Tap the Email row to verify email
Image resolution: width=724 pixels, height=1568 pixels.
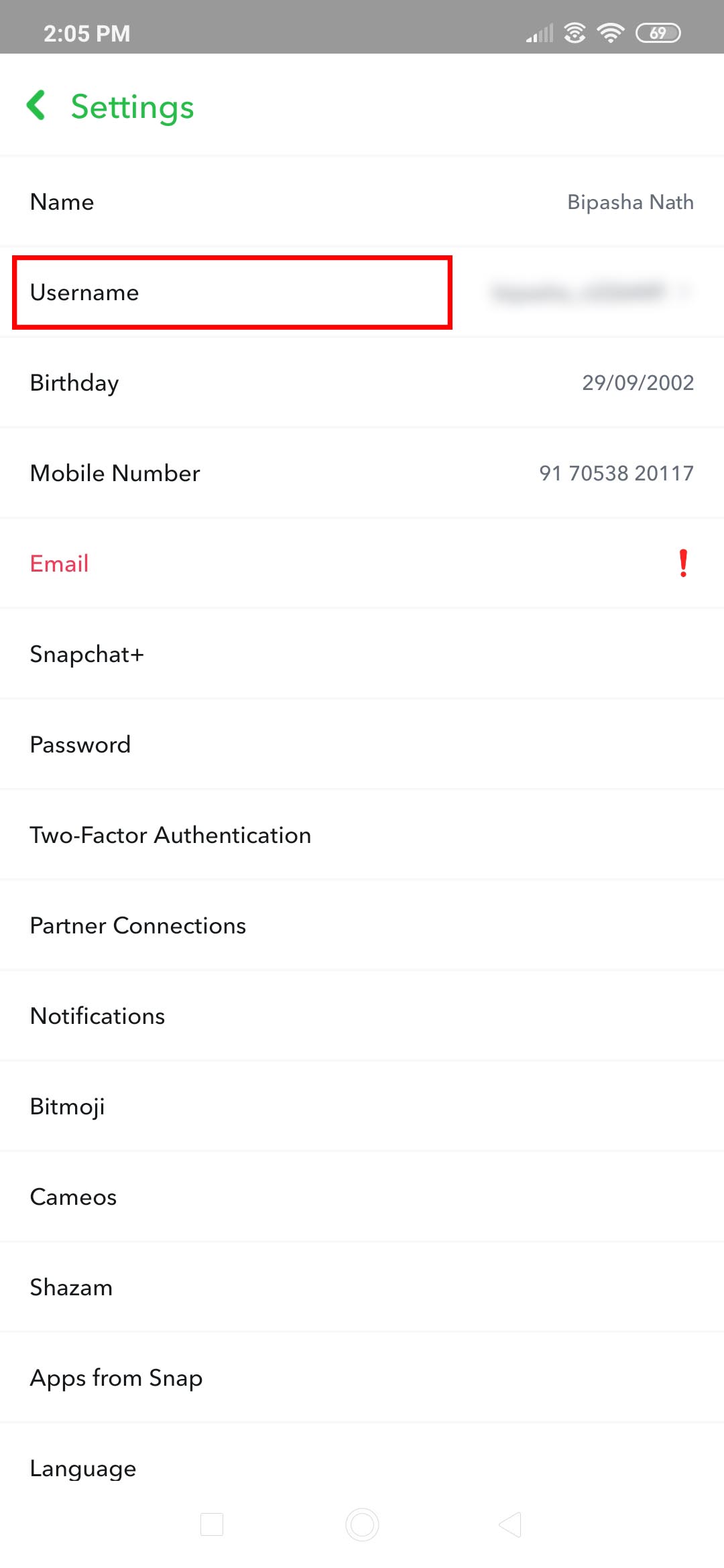click(362, 563)
